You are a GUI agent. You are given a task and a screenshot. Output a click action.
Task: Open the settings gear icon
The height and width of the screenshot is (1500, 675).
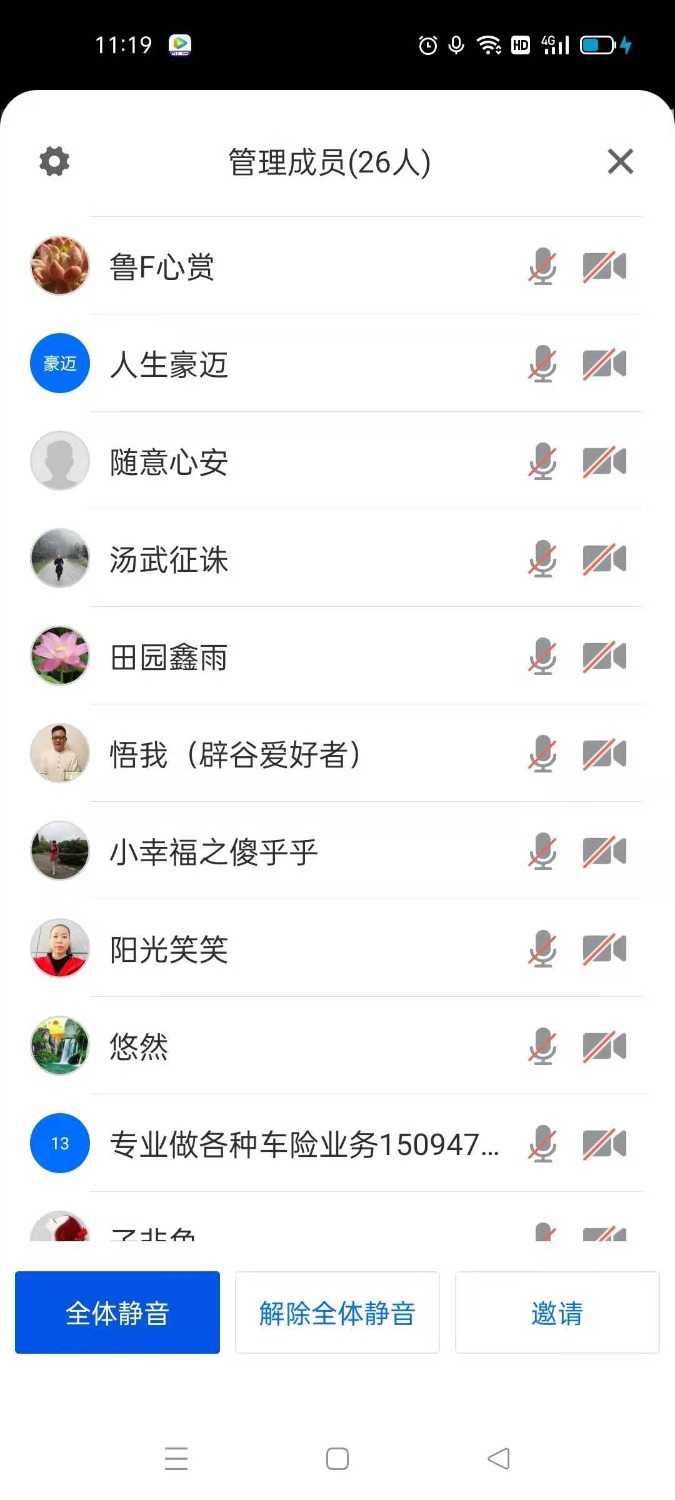54,161
